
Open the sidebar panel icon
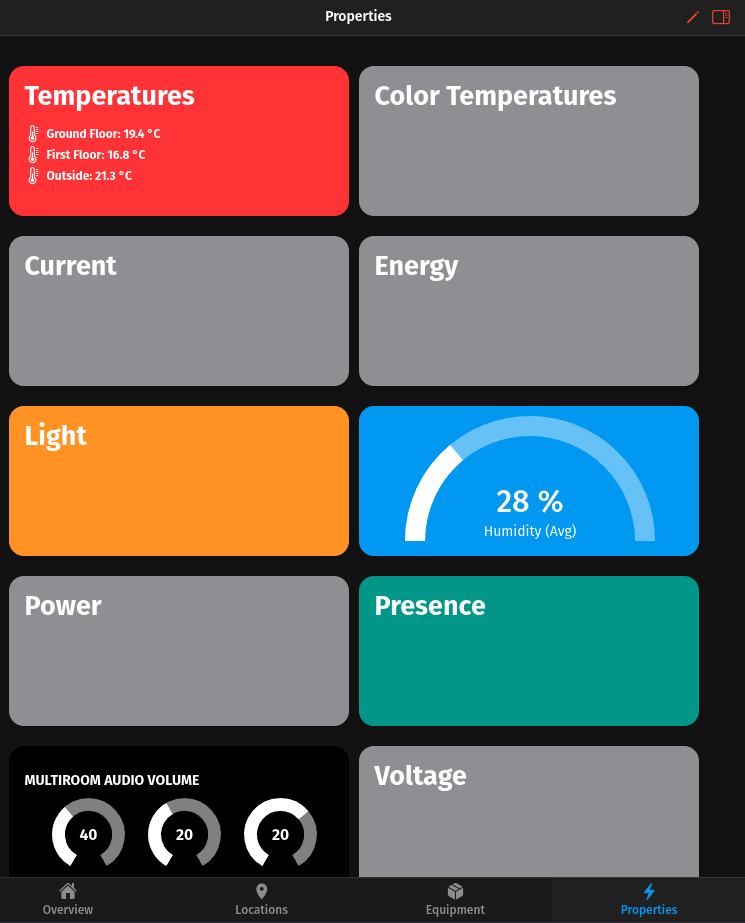coord(720,17)
